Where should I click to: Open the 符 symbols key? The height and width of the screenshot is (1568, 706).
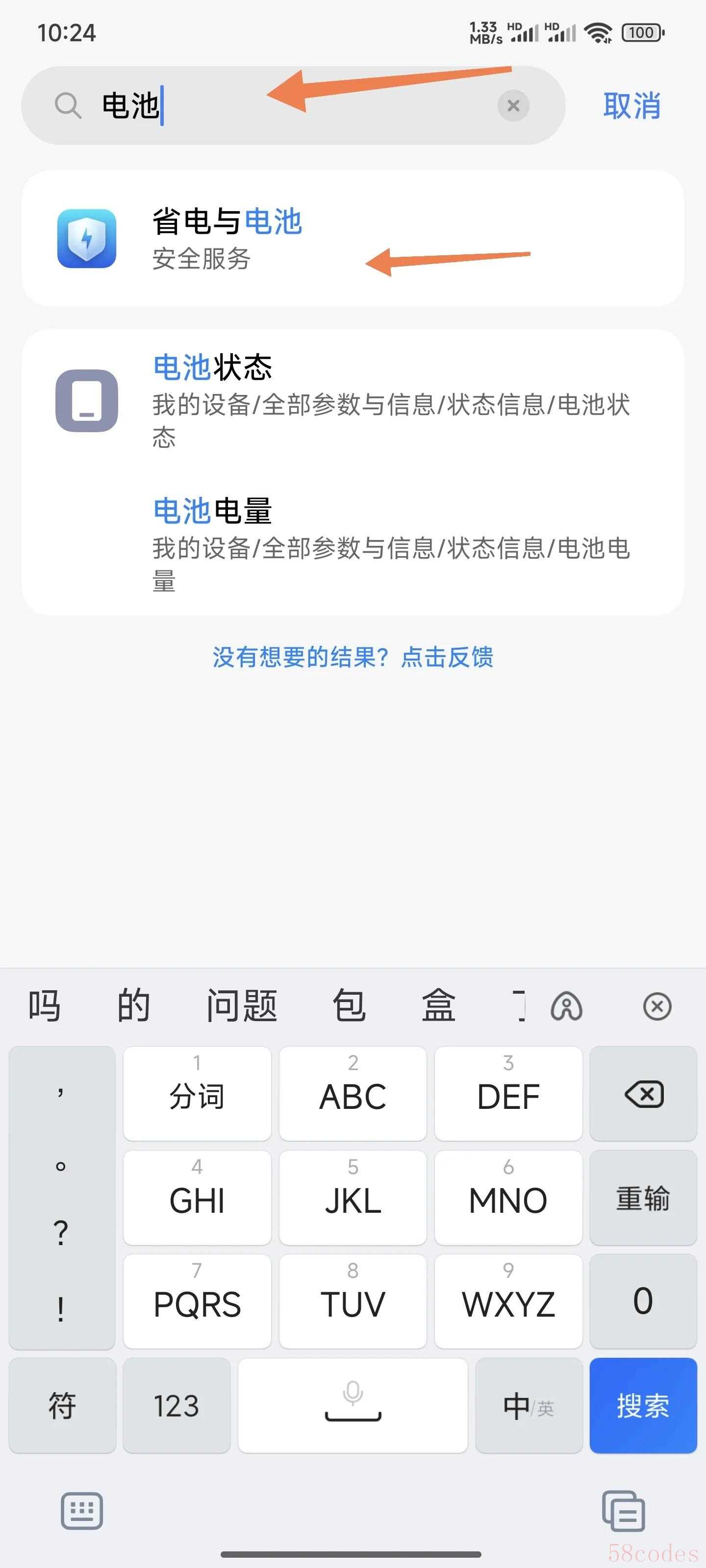point(62,1405)
